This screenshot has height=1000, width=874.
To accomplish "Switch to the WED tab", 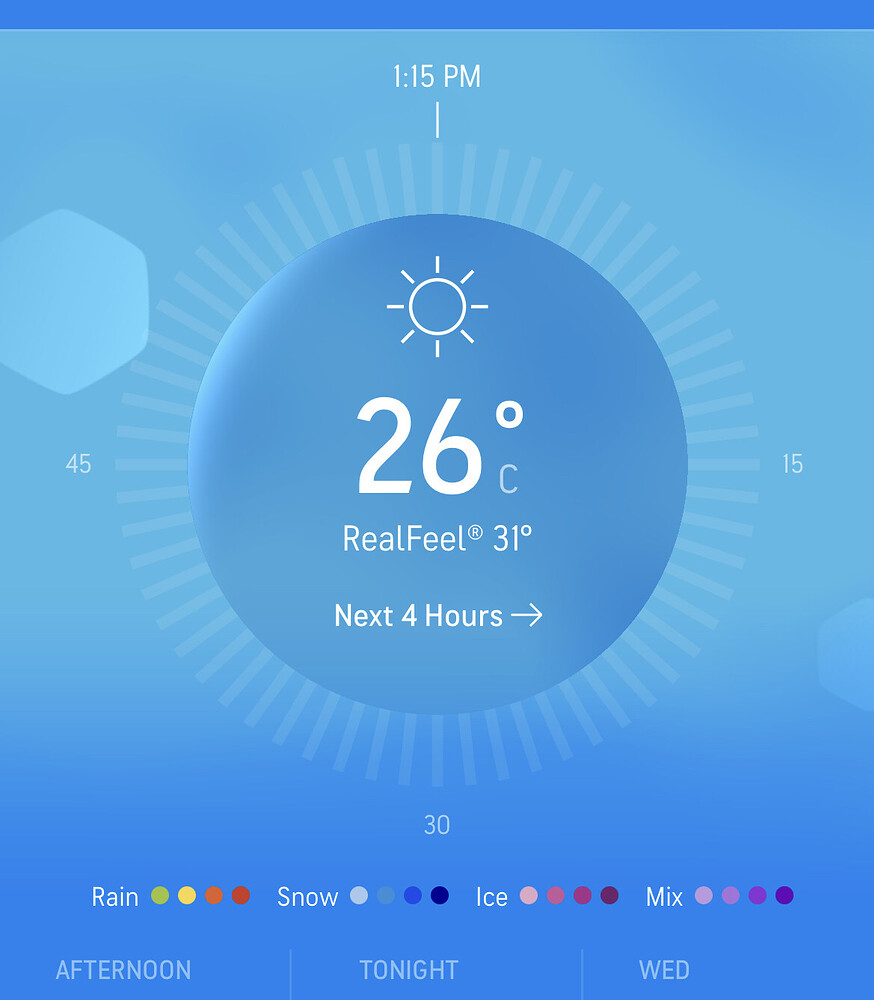I will (x=663, y=970).
